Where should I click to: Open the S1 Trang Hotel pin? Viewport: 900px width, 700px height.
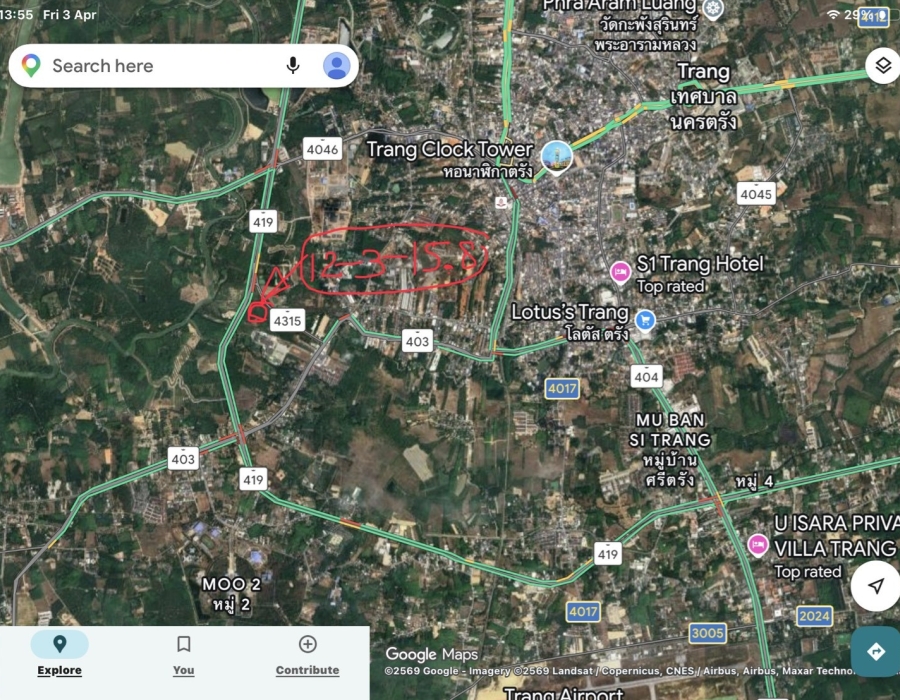tap(620, 270)
